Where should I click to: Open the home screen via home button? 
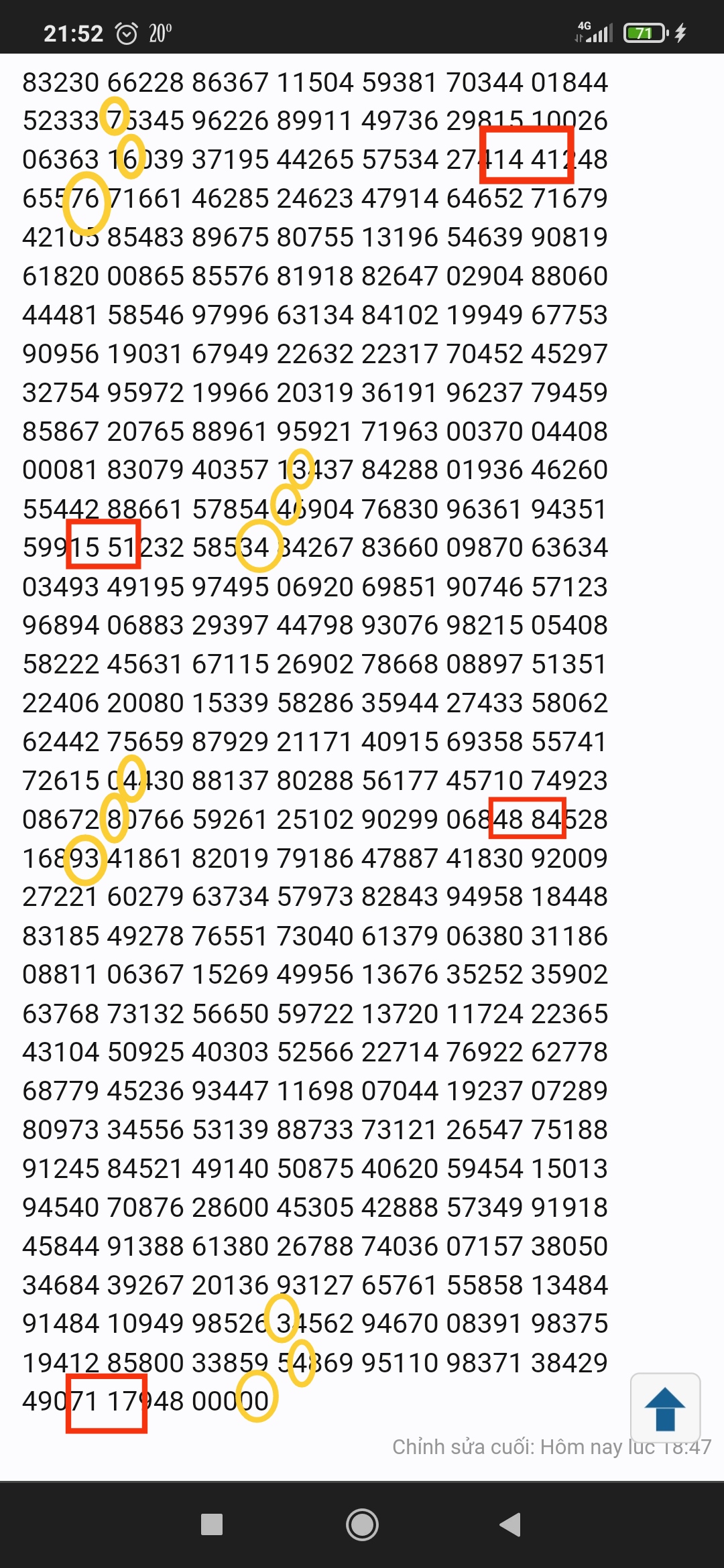362,1524
